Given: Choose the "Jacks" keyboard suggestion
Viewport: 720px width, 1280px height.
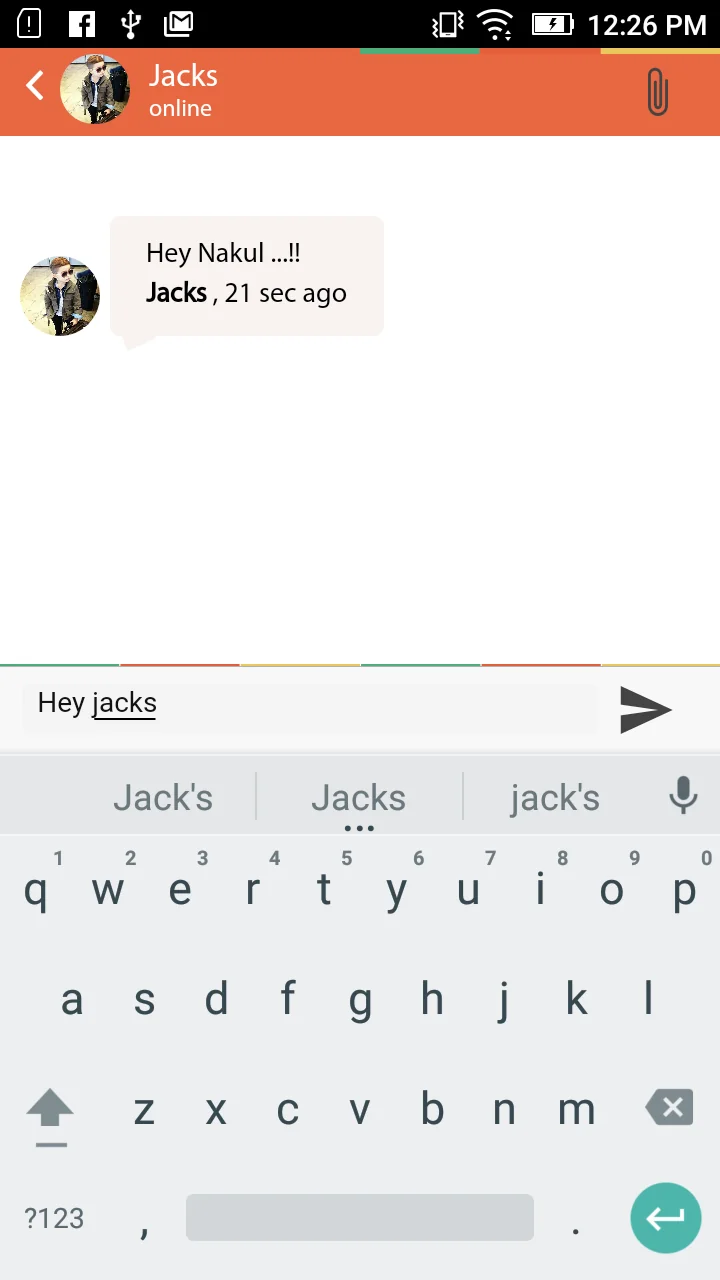Looking at the screenshot, I should pos(358,797).
